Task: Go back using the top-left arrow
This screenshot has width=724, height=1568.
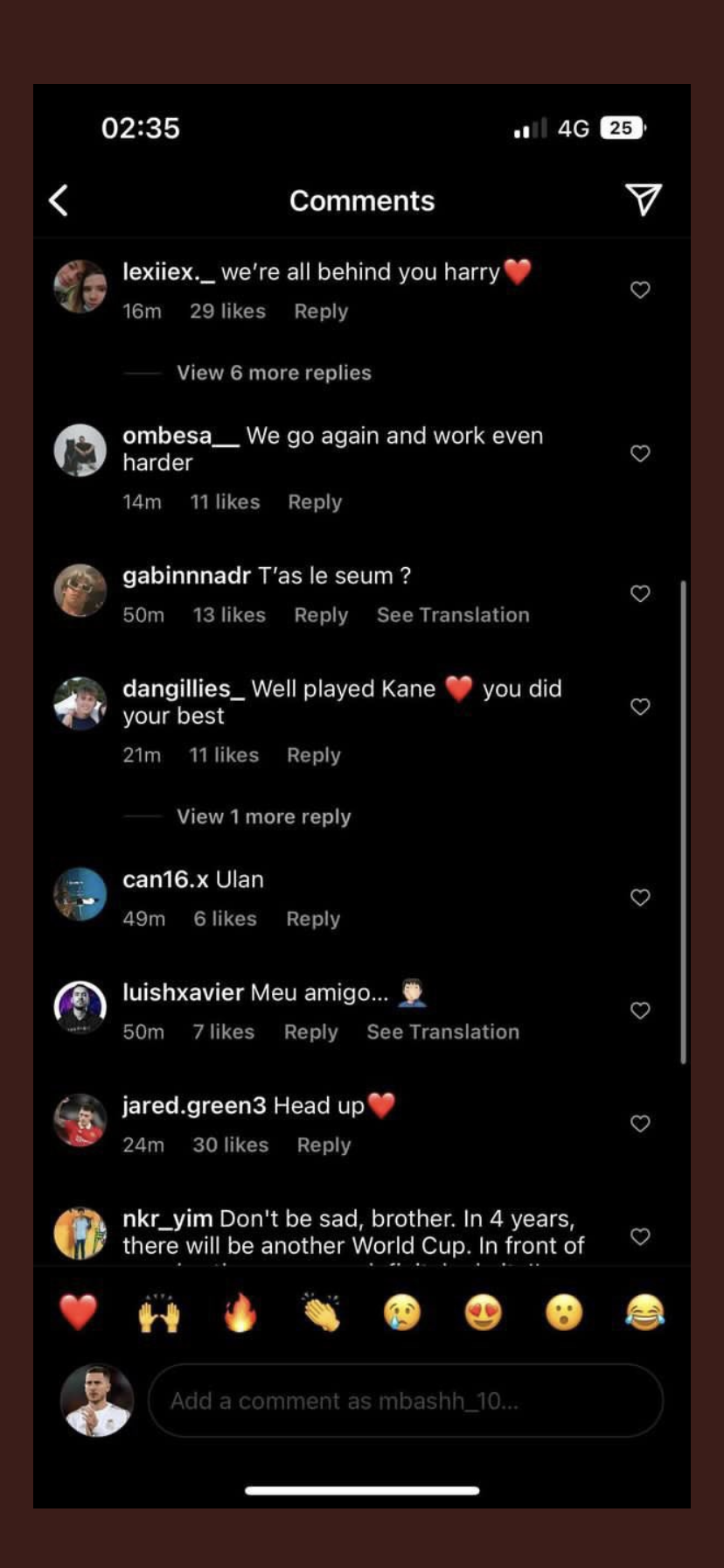Action: pos(59,200)
